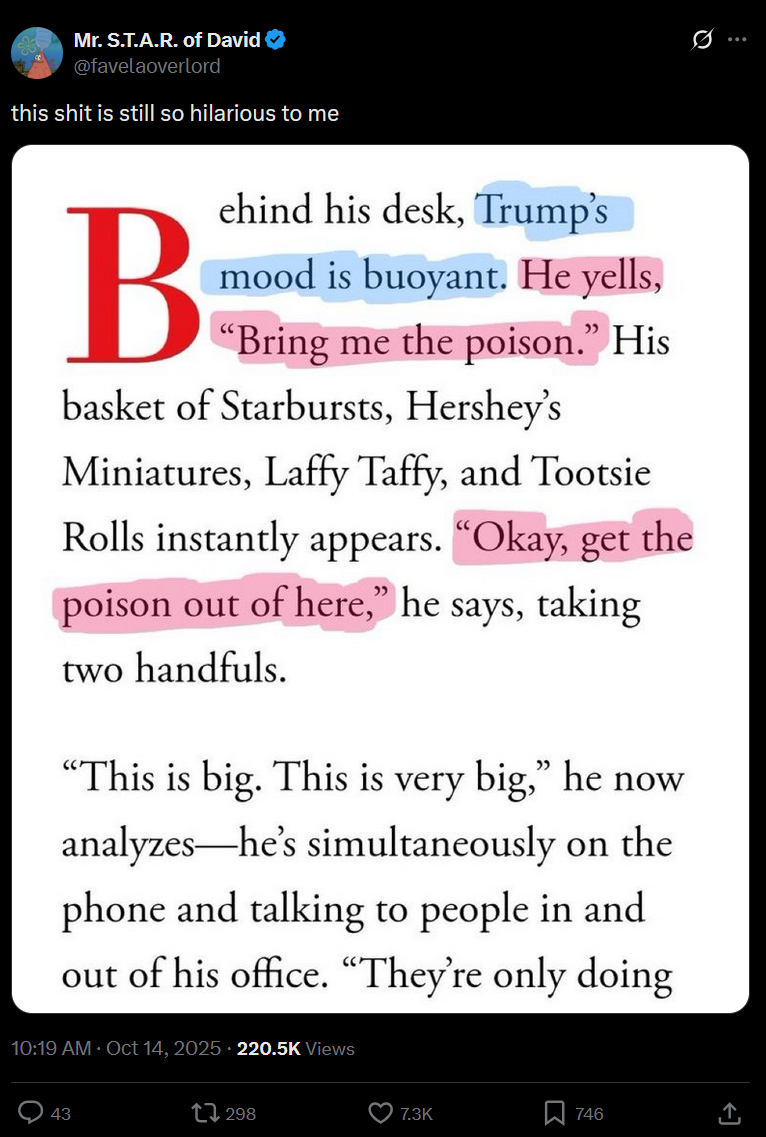Open the @favelaoverlord profile handle
Image resolution: width=766 pixels, height=1137 pixels.
147,66
